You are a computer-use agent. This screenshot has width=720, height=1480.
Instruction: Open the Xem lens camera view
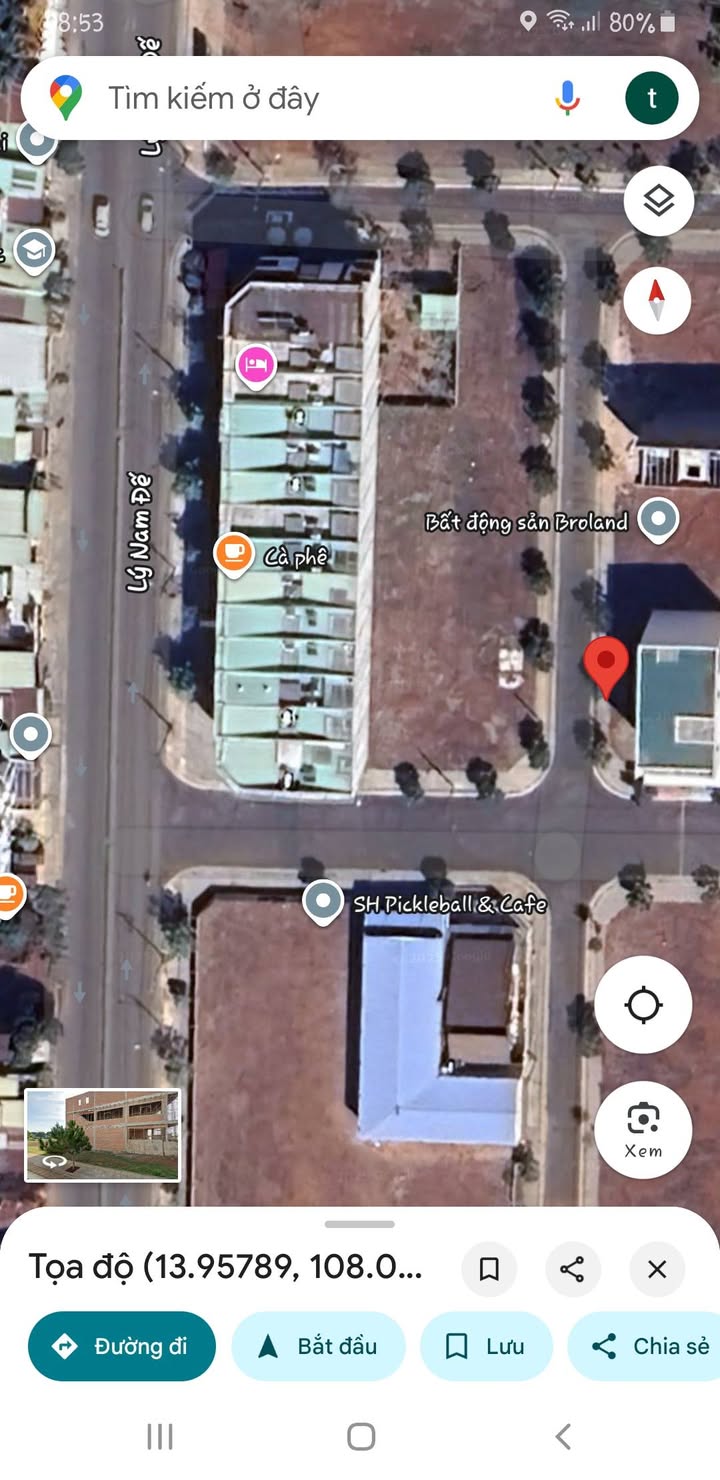[643, 1129]
